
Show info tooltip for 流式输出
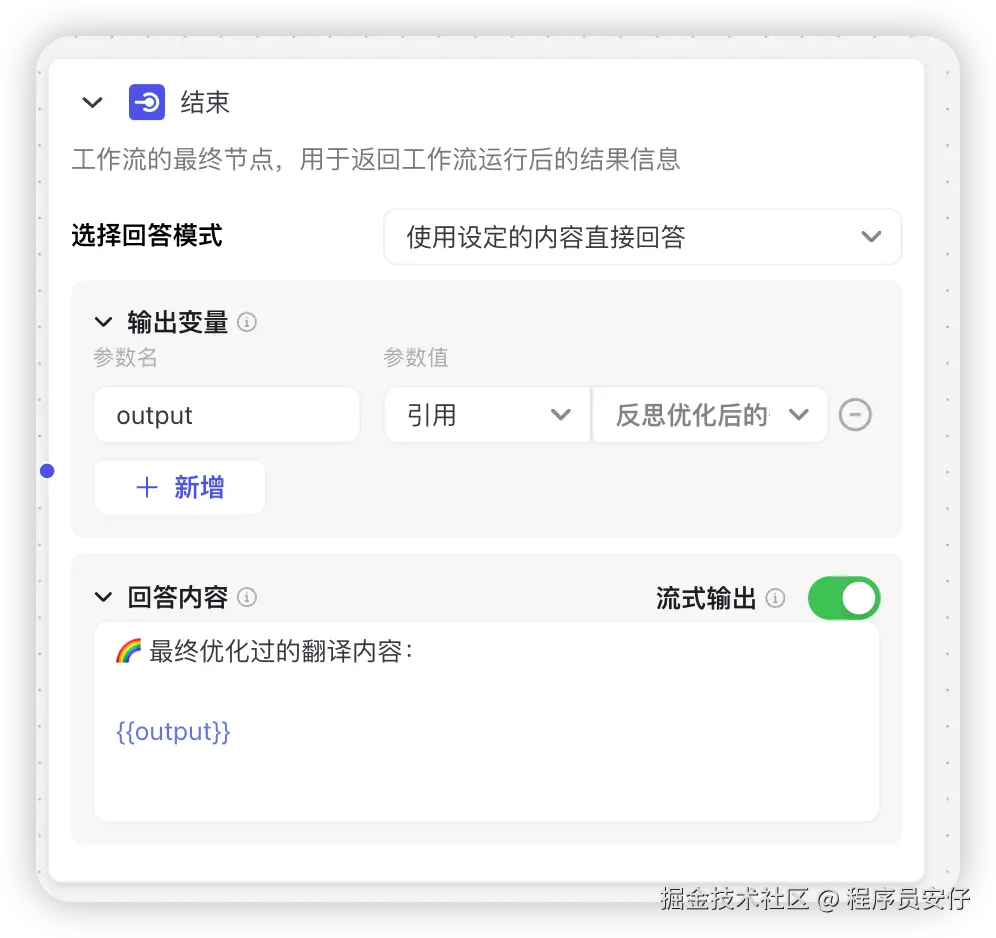coord(775,598)
